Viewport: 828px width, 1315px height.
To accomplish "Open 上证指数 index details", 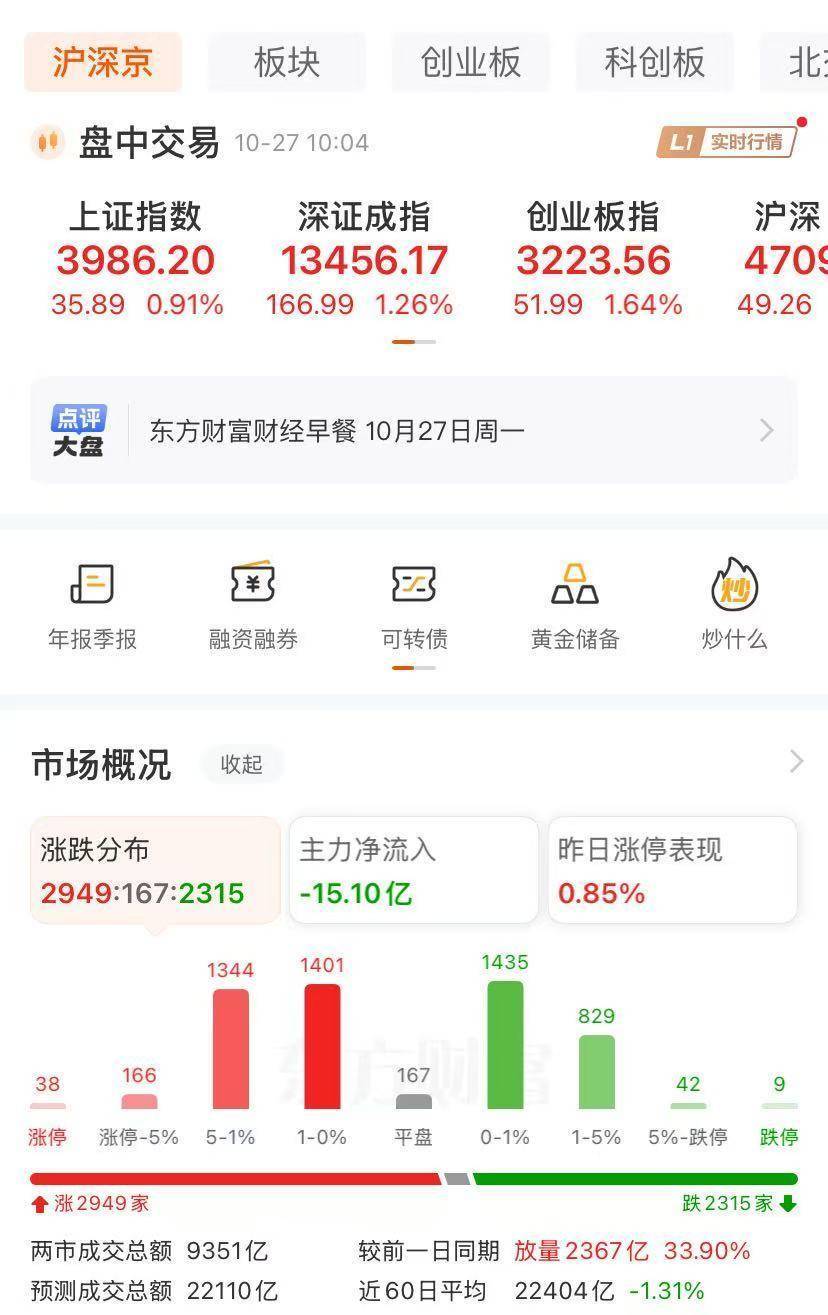I will click(136, 260).
